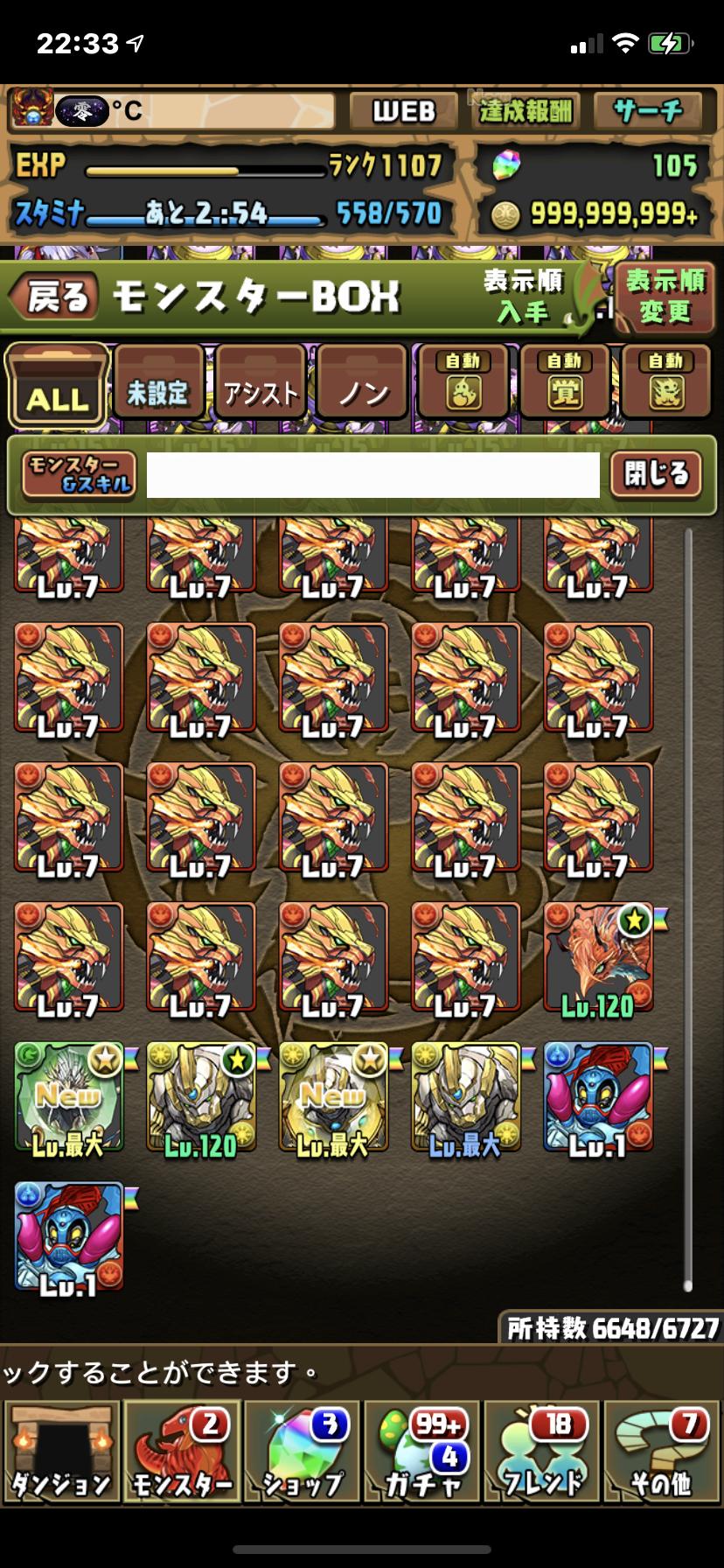Toggle the モンスター&スキル search mode
The width and height of the screenshot is (724, 1568).
(79, 474)
